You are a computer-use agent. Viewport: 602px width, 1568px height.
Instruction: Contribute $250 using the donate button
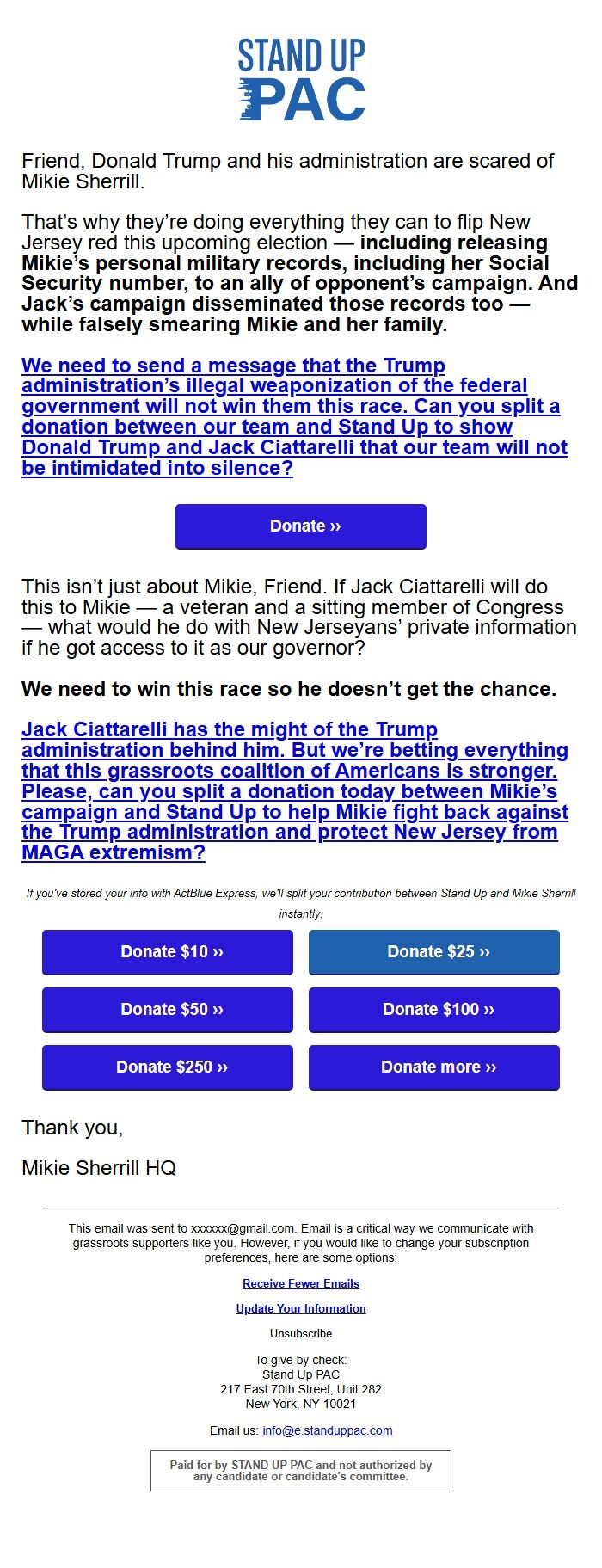[x=168, y=1067]
